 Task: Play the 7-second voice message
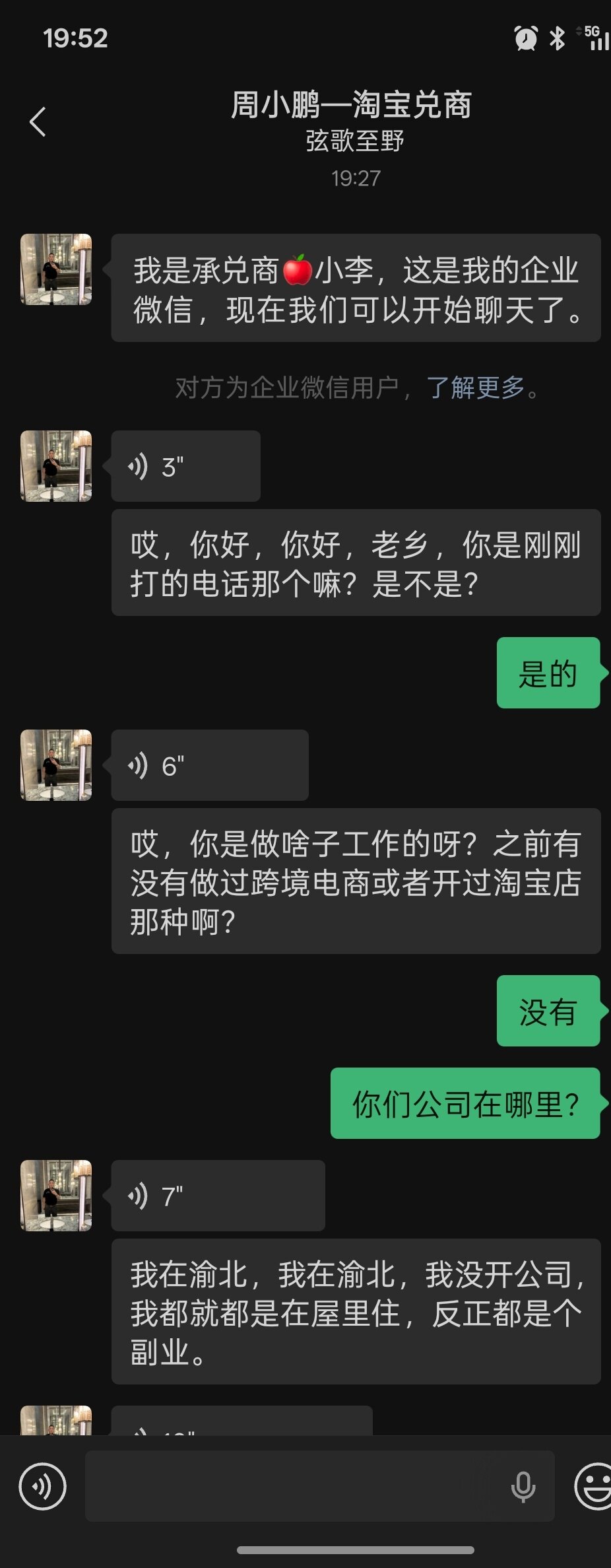[218, 1196]
